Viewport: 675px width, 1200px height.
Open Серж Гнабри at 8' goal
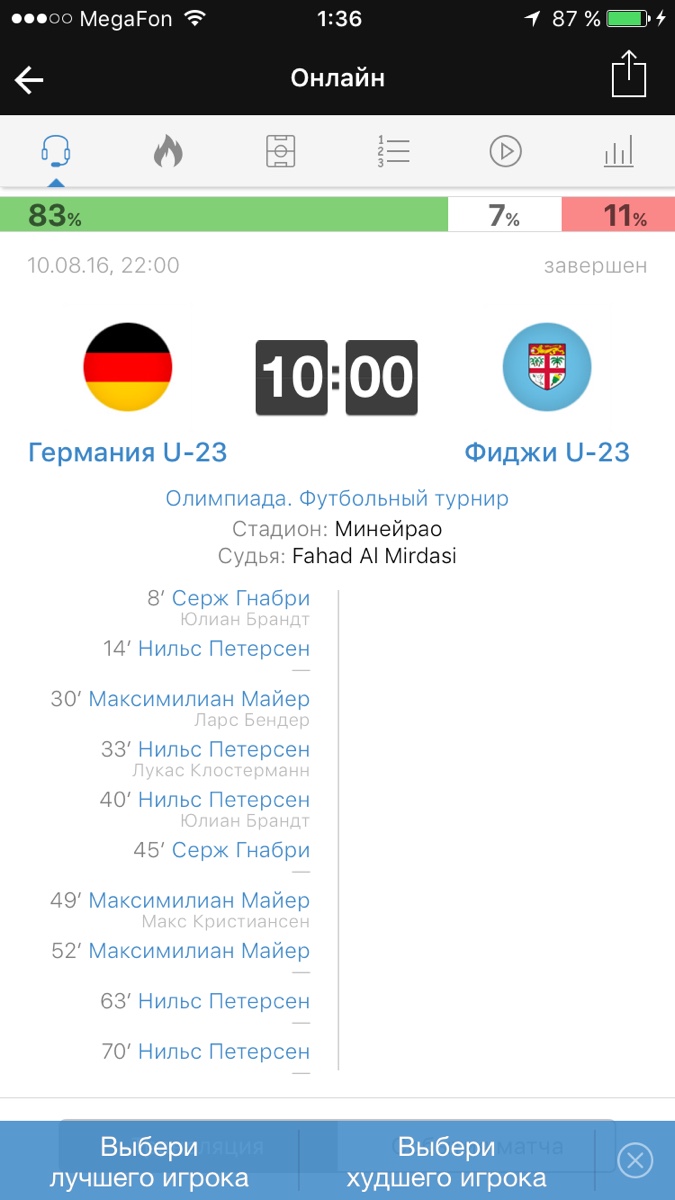tap(241, 598)
